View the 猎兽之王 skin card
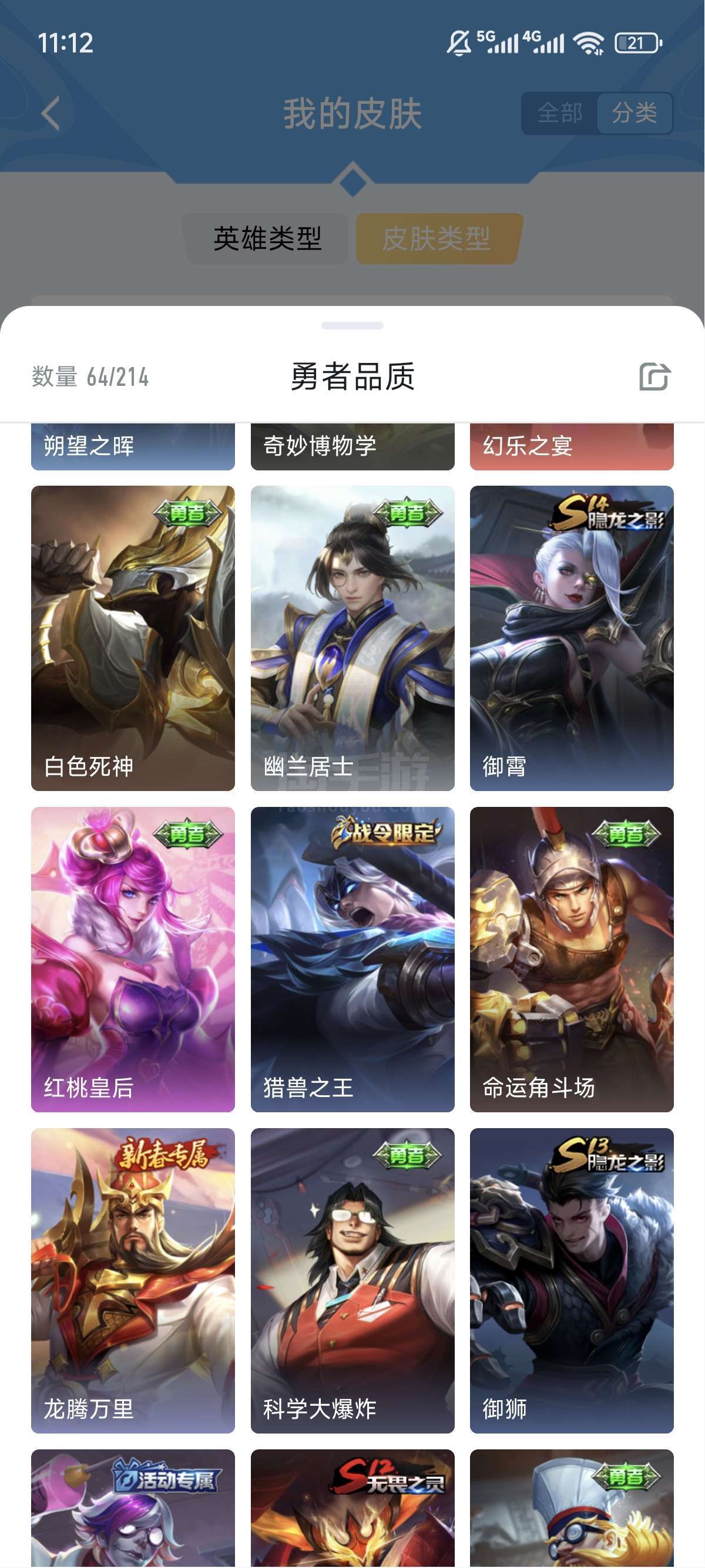The image size is (705, 1568). coord(352,960)
